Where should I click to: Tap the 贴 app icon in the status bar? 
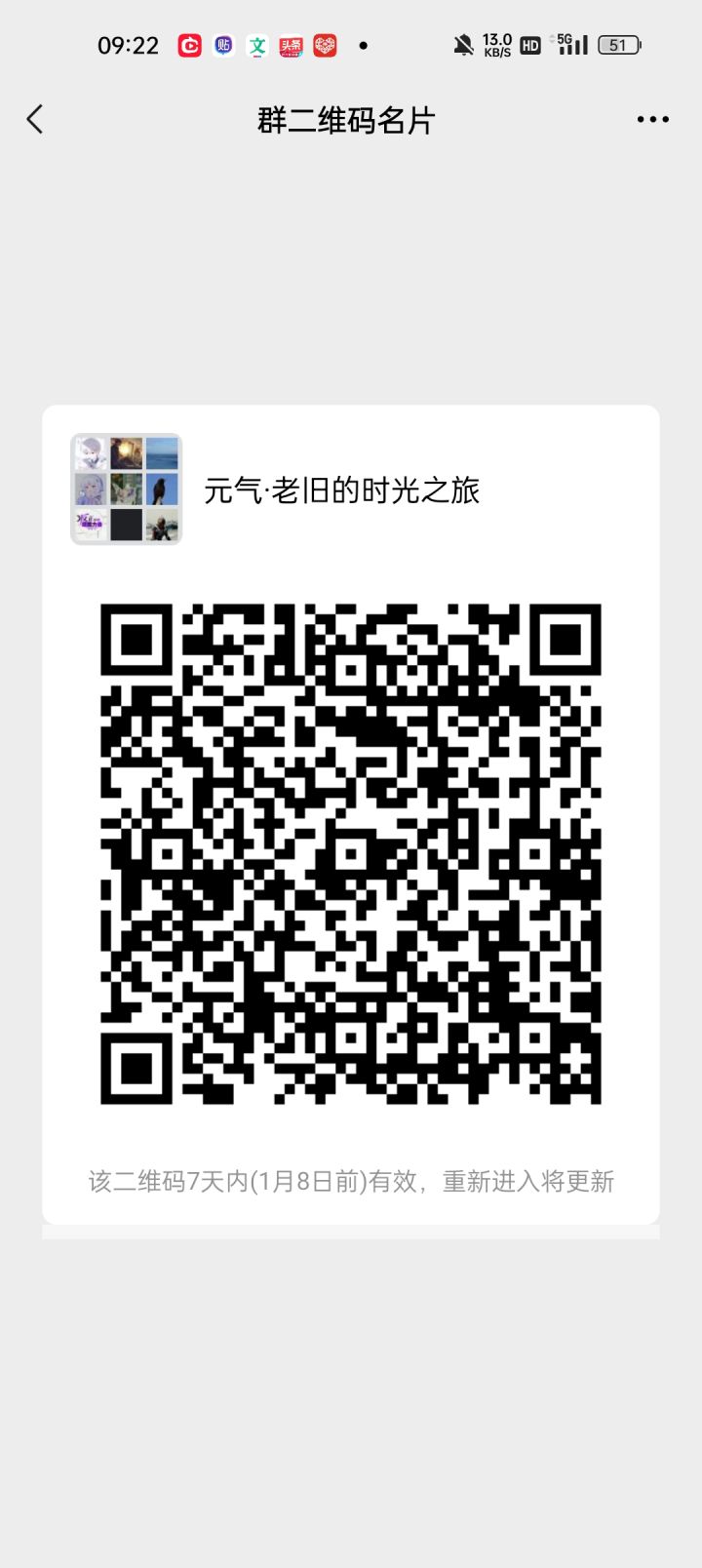click(x=222, y=45)
